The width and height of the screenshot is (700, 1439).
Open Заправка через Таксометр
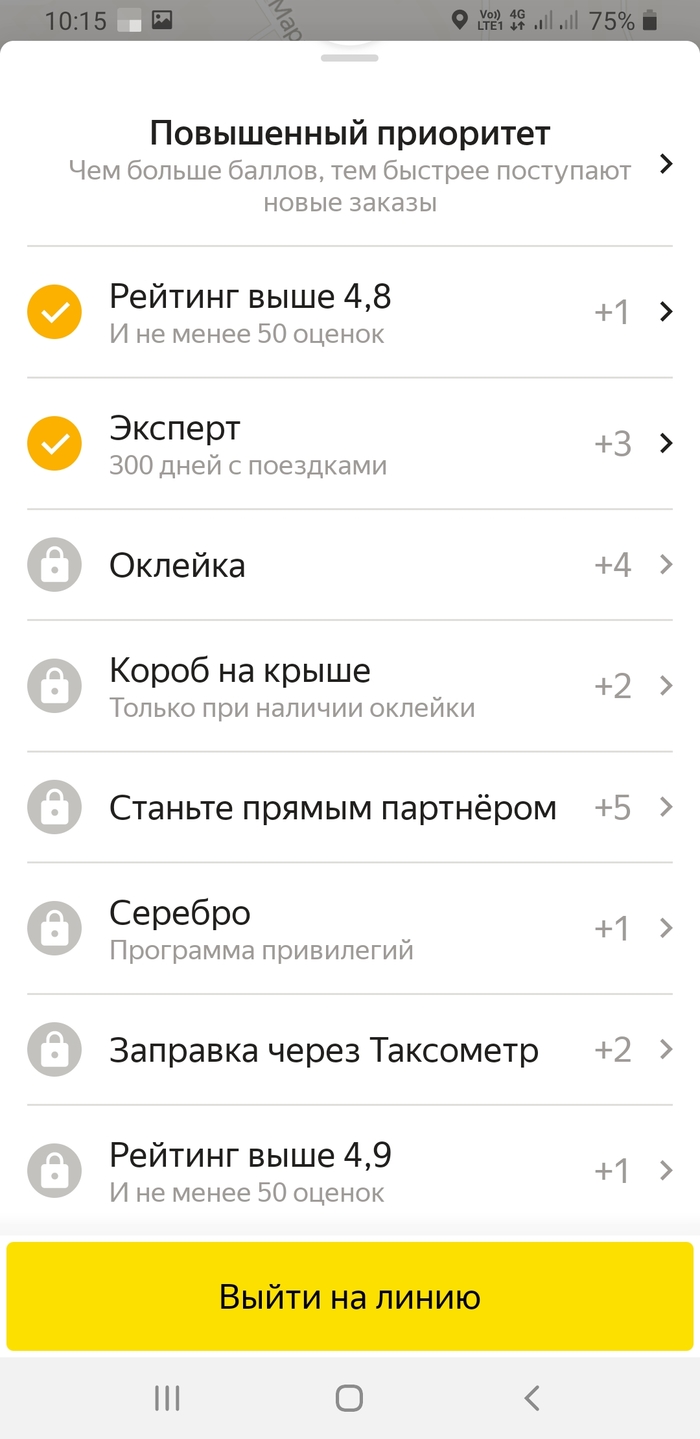(x=350, y=1050)
